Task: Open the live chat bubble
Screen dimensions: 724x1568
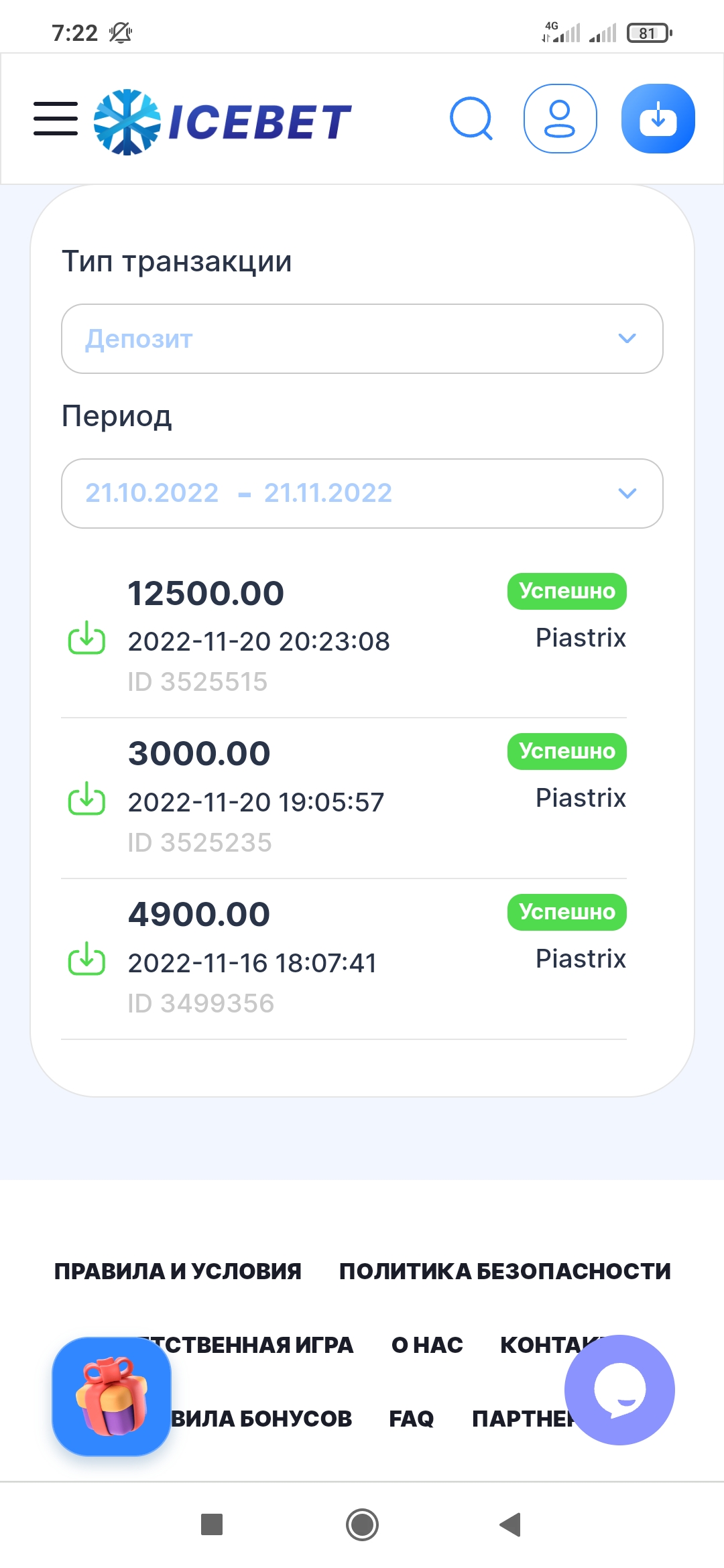Action: coord(619,1390)
